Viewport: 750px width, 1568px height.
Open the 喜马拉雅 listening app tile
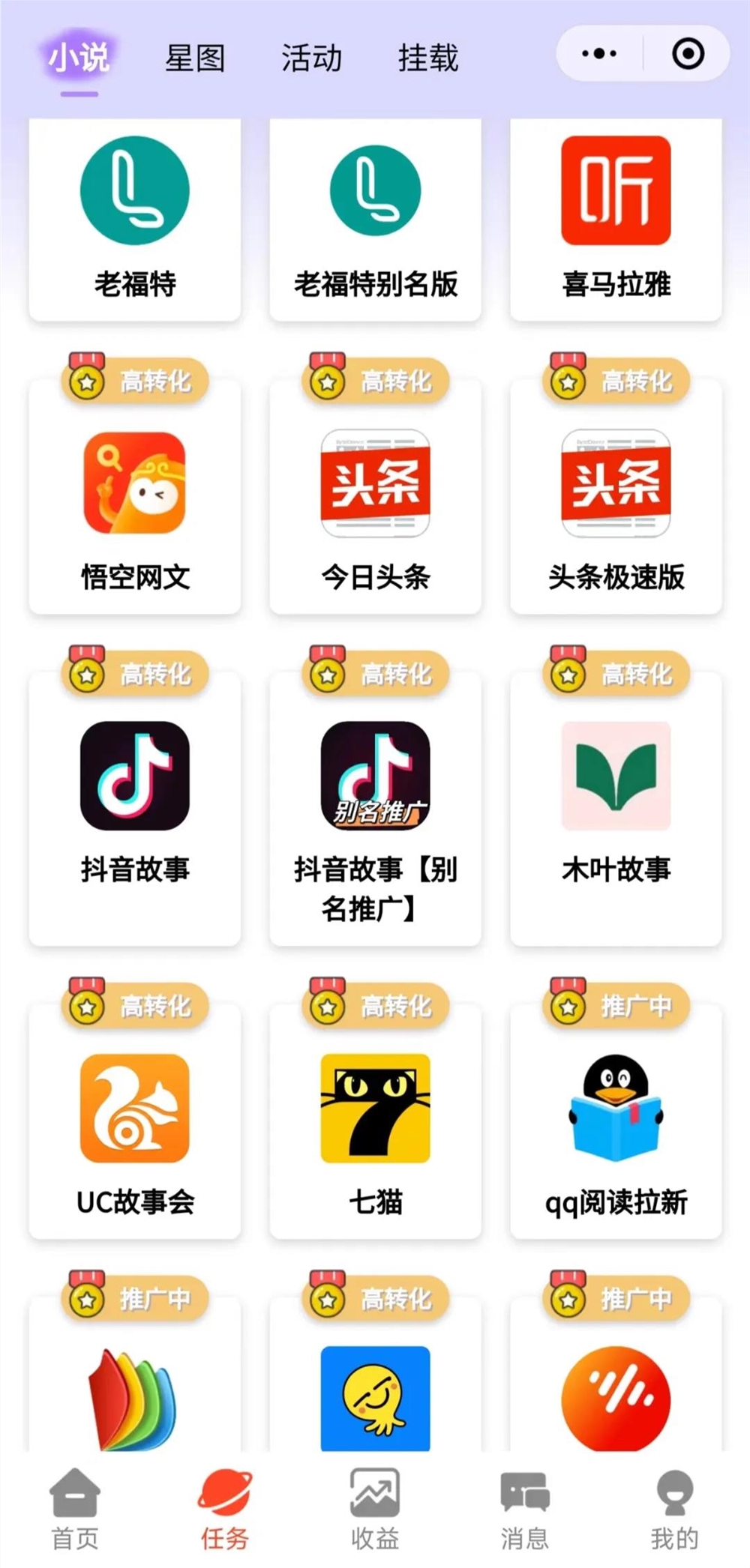(615, 217)
